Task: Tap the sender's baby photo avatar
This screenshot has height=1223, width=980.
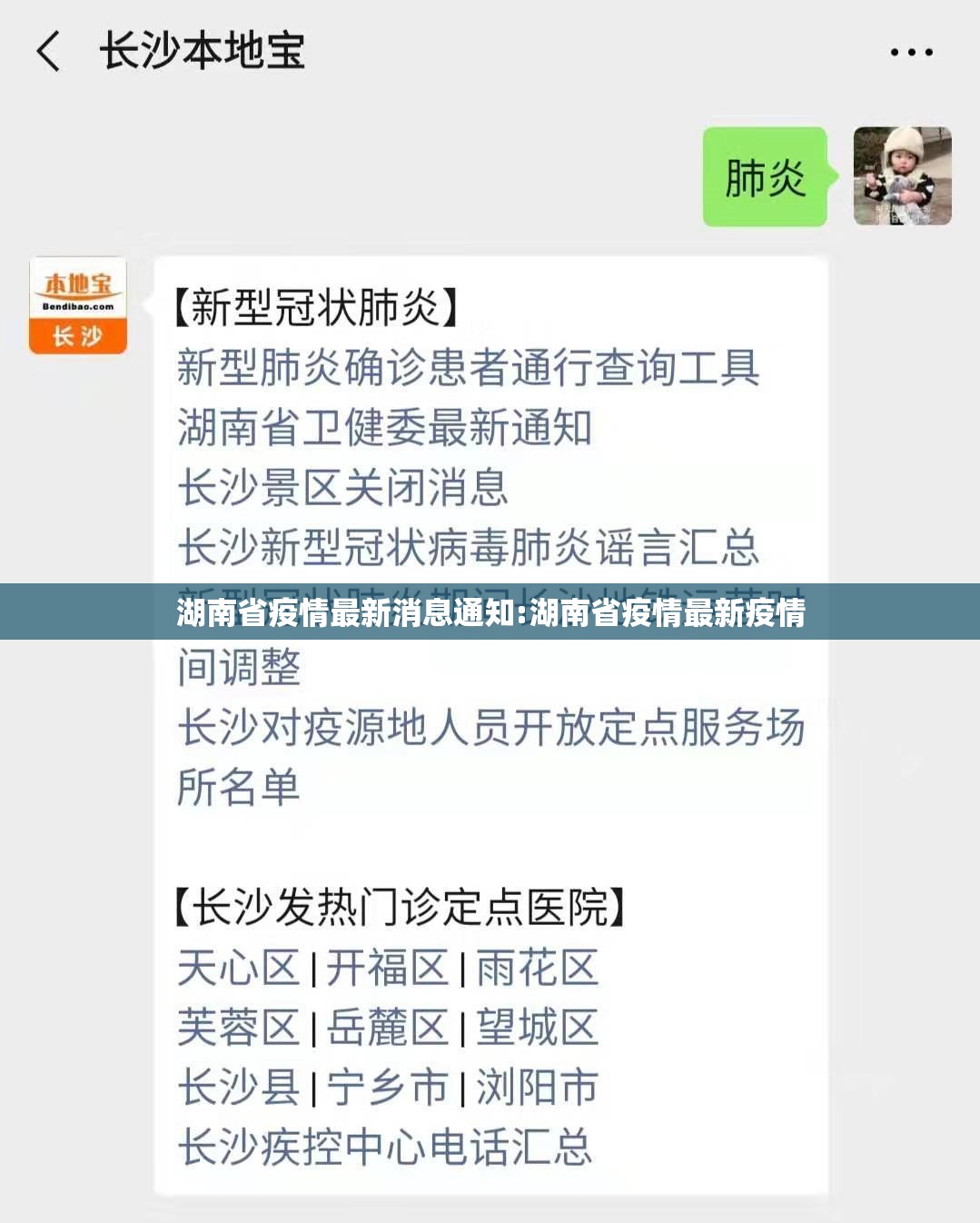Action: coord(902,176)
